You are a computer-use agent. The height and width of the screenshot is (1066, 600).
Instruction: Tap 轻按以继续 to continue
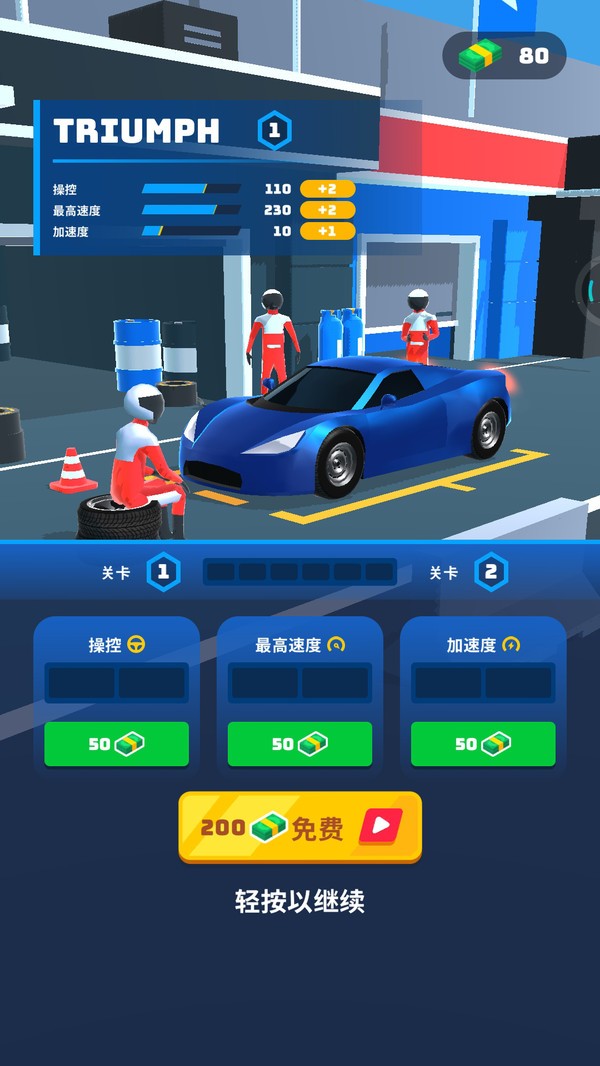point(300,901)
